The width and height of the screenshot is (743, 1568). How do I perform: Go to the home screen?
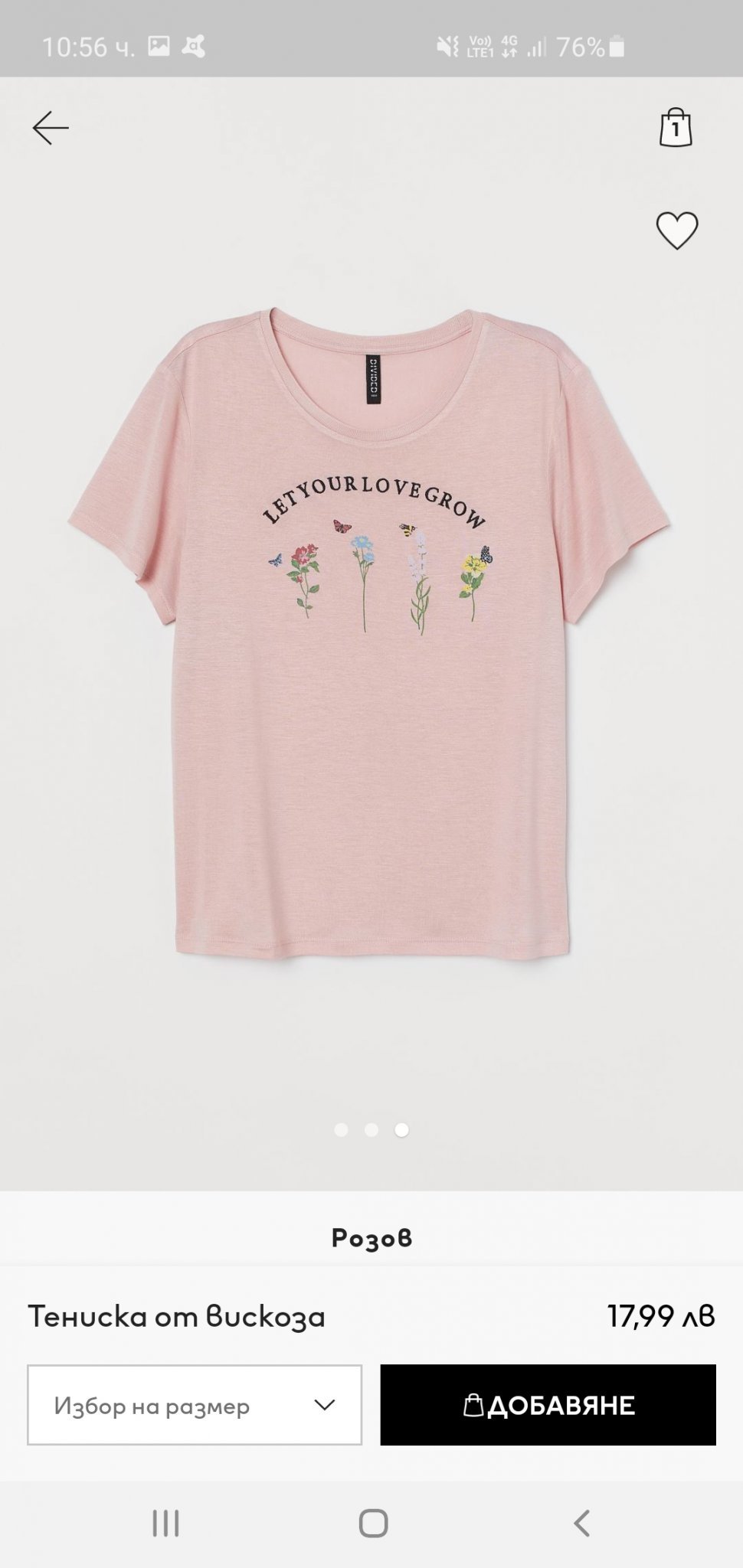[373, 1524]
